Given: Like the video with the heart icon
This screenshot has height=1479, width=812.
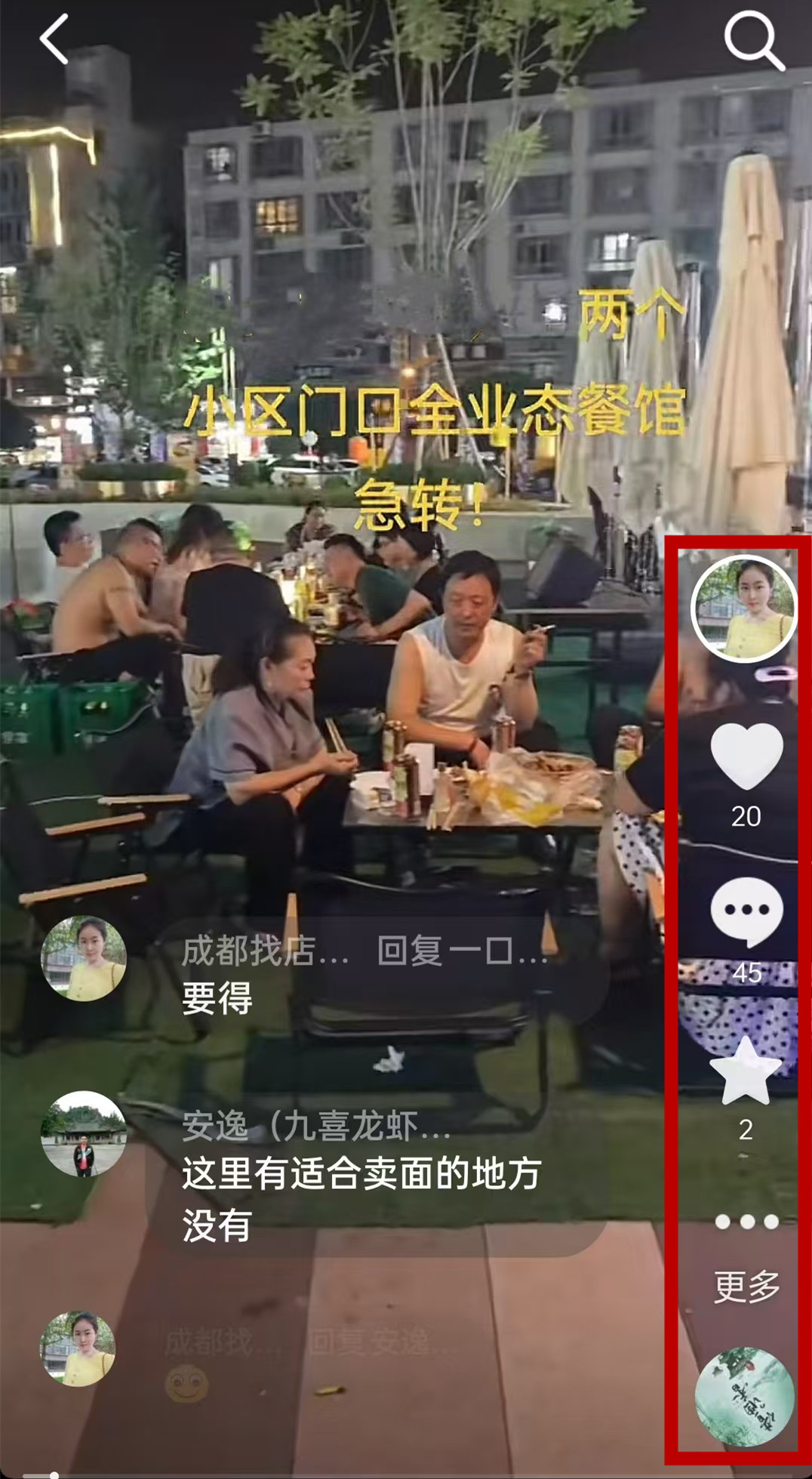Looking at the screenshot, I should (x=746, y=756).
